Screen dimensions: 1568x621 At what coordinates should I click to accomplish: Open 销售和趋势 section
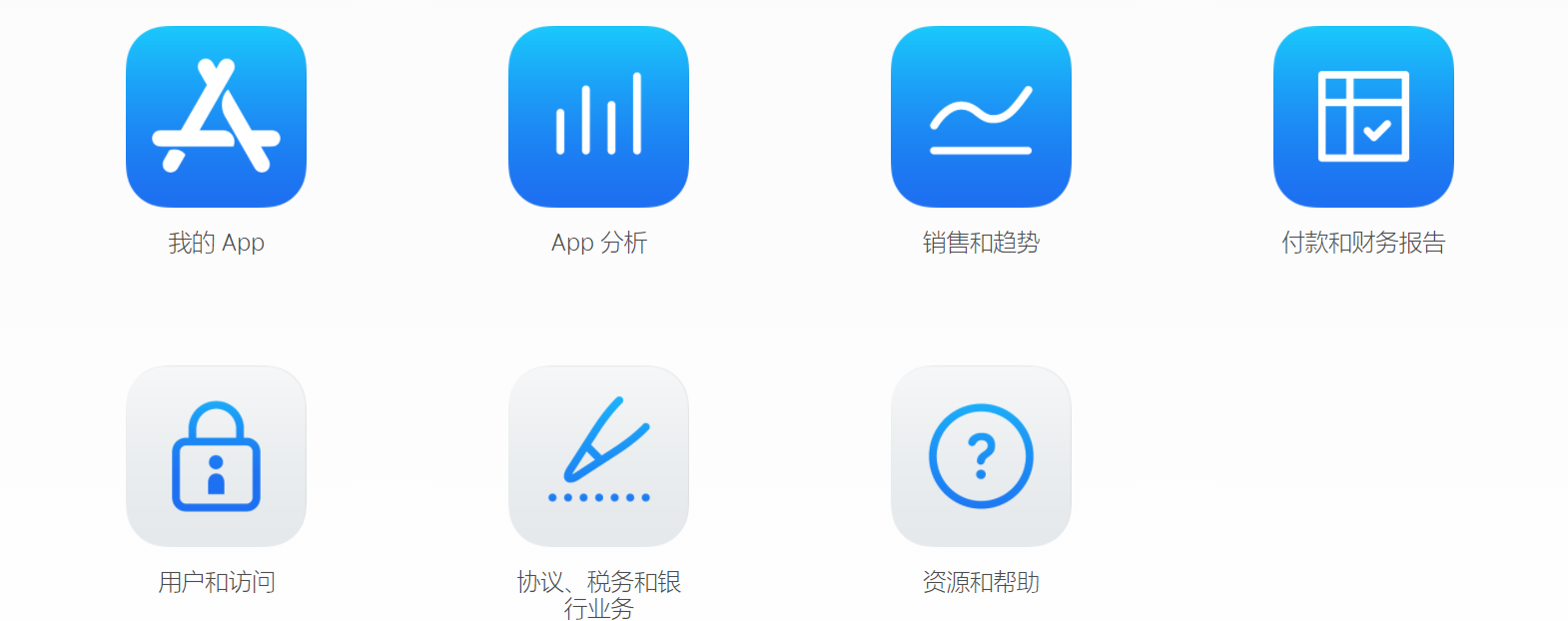point(981,117)
